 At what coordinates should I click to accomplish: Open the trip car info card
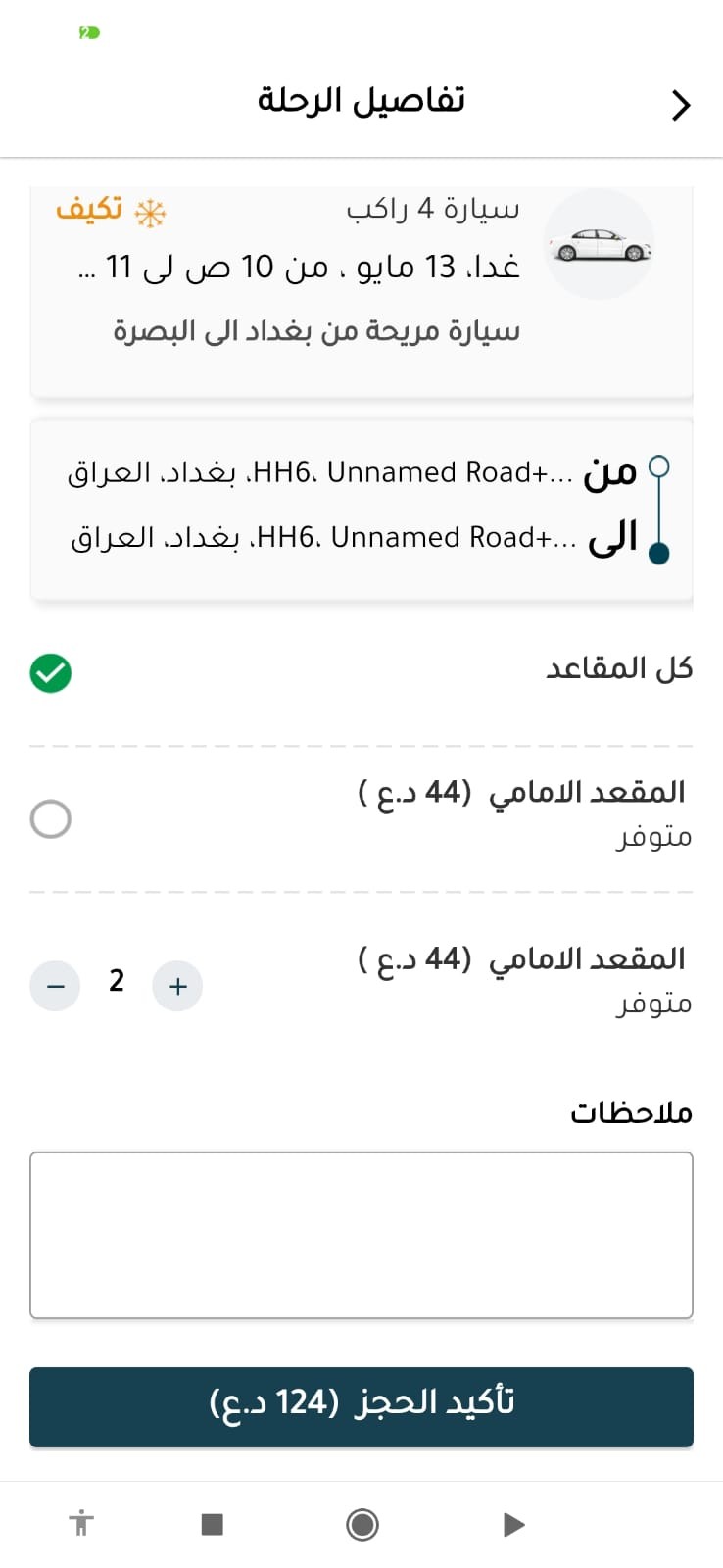point(361,292)
